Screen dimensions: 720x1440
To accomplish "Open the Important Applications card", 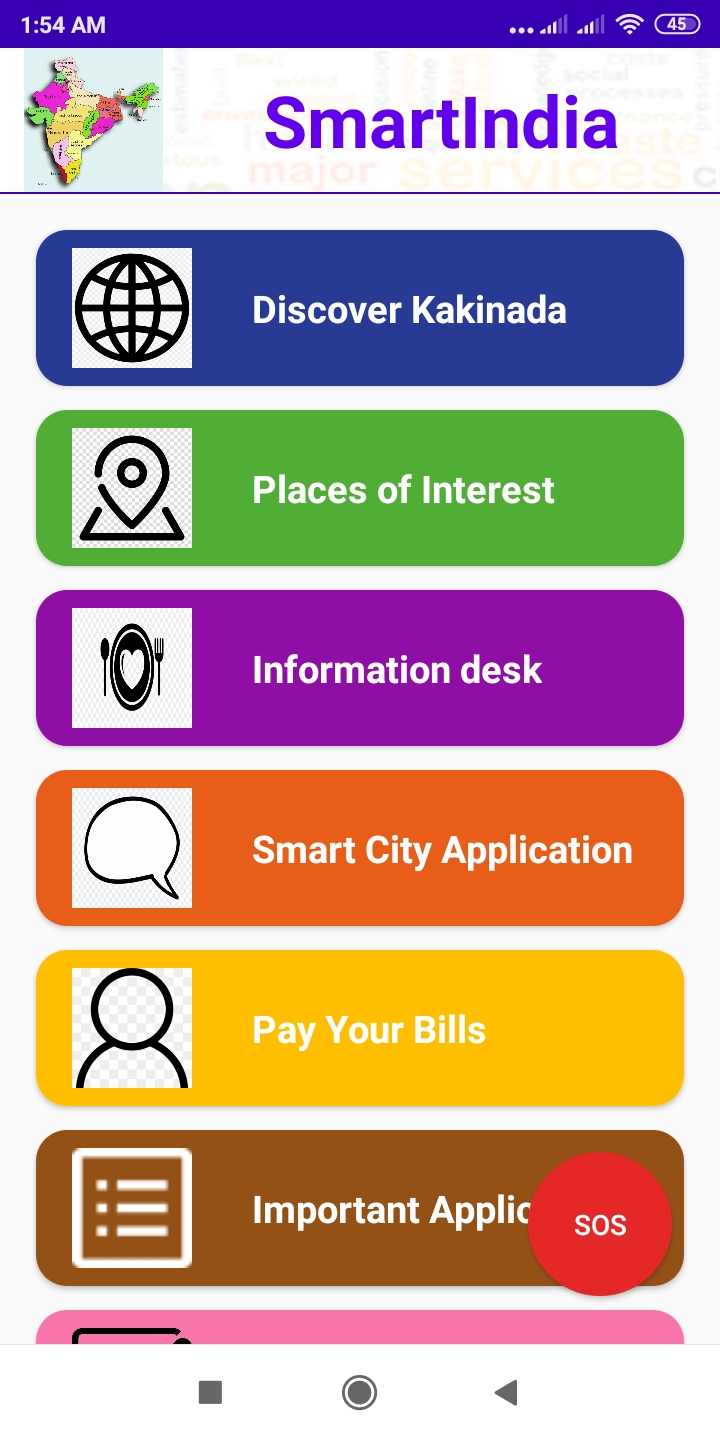I will pyautogui.click(x=300, y=1208).
